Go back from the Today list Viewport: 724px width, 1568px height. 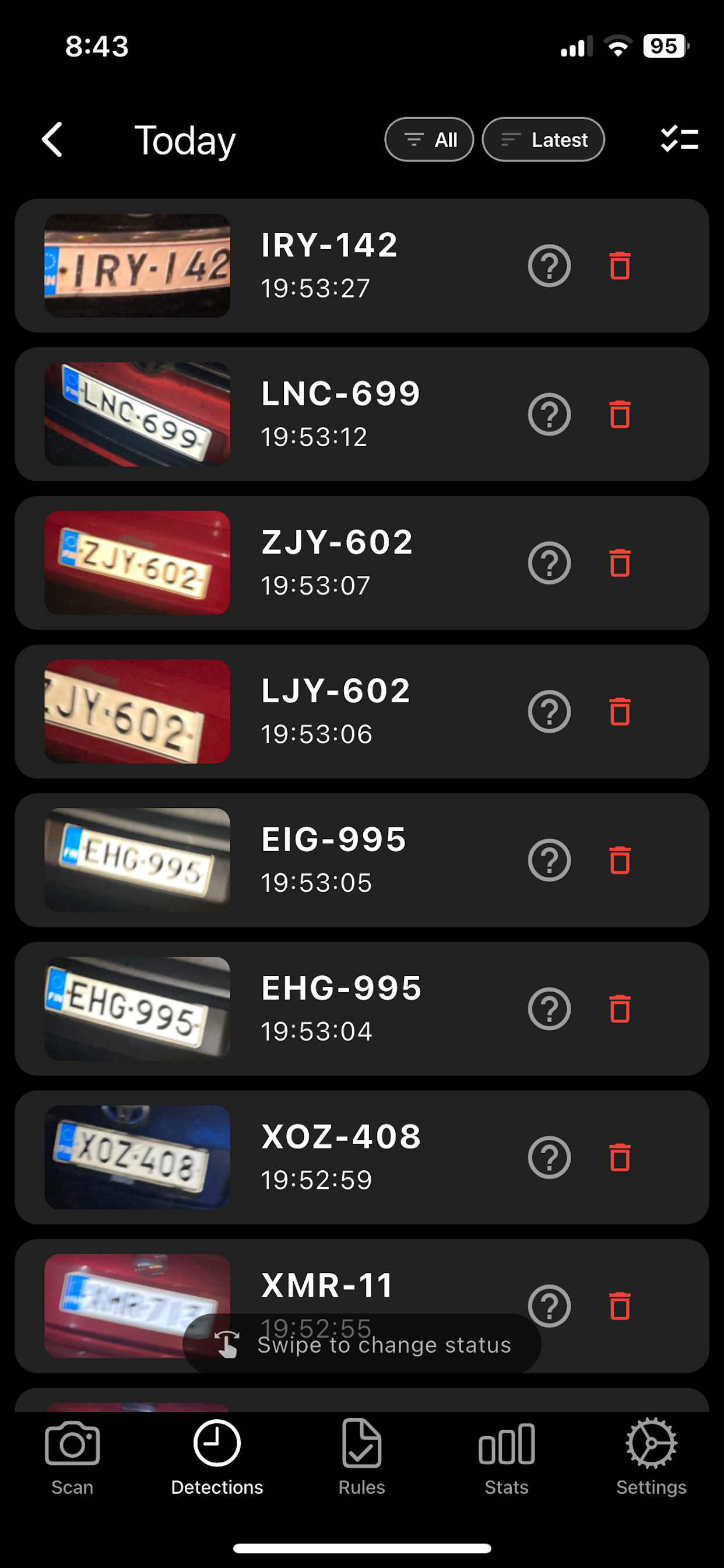pyautogui.click(x=52, y=140)
